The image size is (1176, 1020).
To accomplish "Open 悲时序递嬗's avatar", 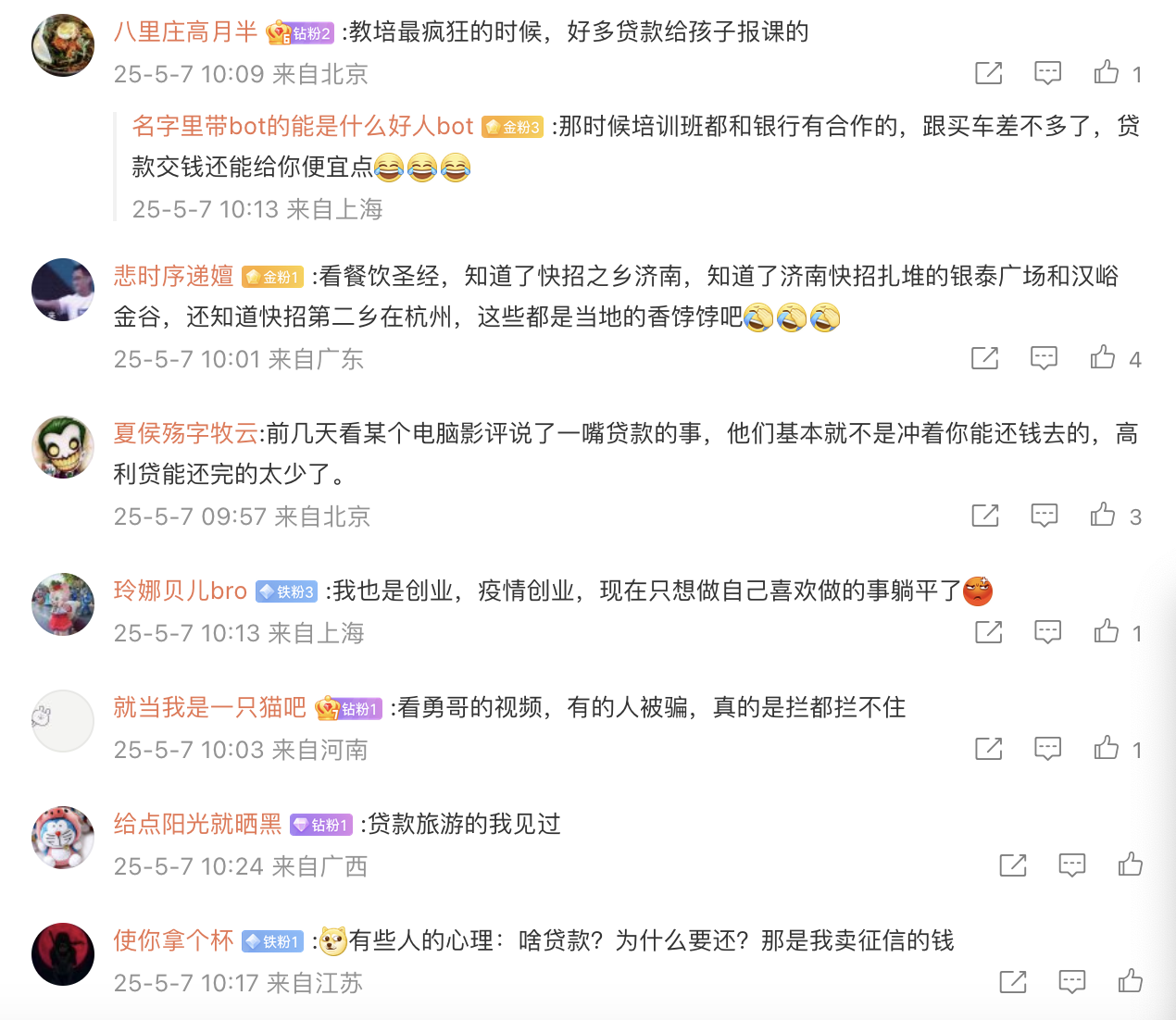I will pos(63,290).
